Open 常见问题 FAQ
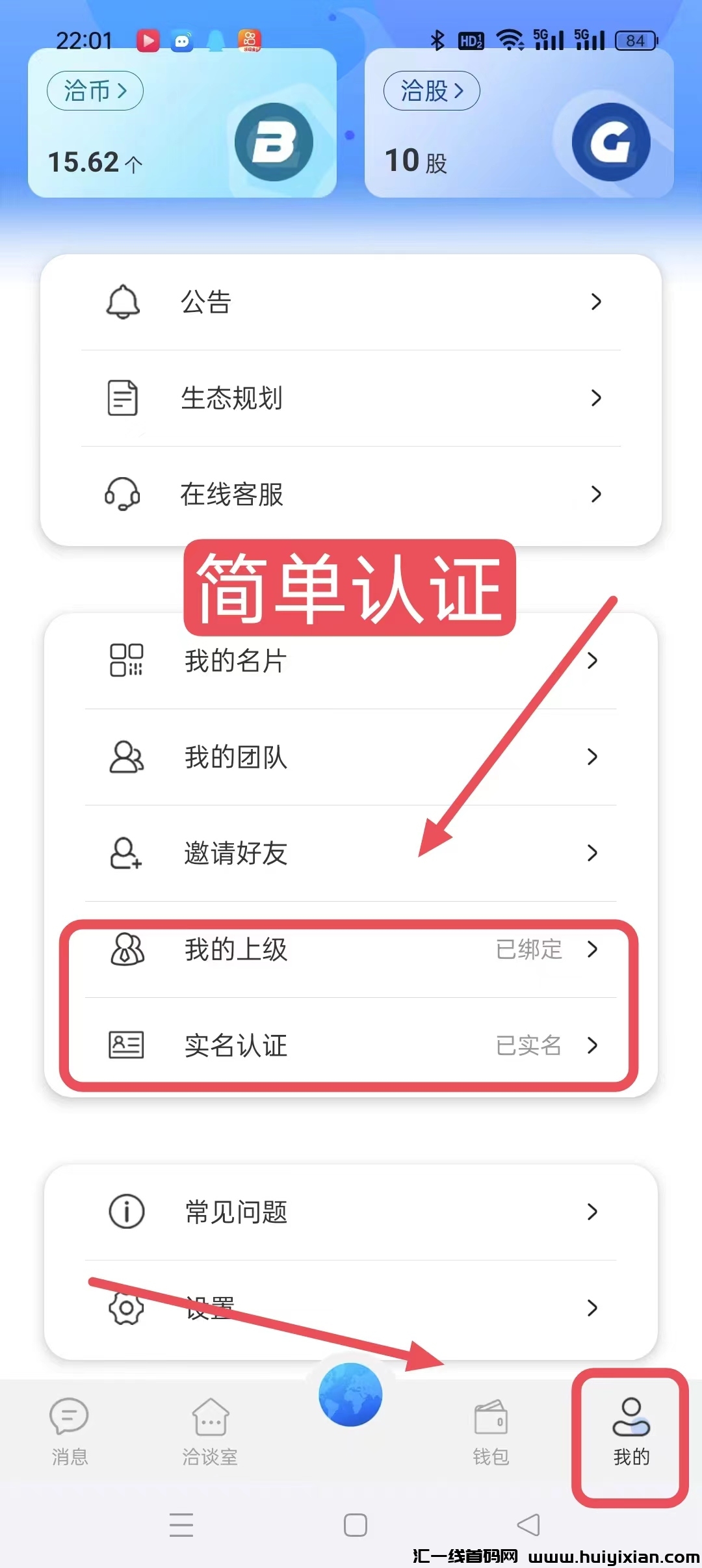The image size is (702, 1568). [x=351, y=1212]
